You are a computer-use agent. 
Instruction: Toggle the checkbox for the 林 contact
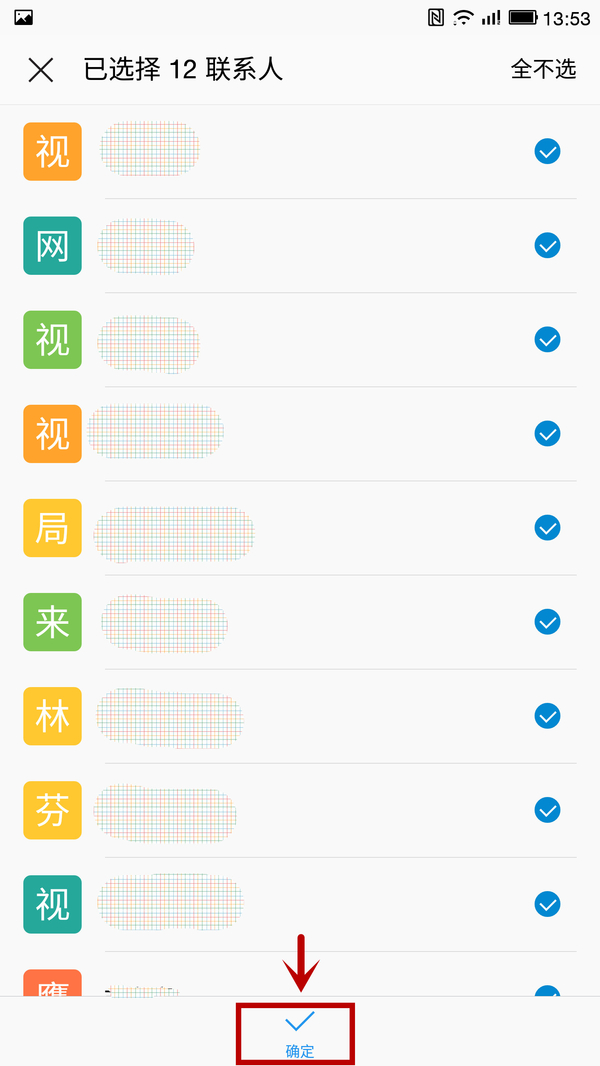pyautogui.click(x=547, y=715)
